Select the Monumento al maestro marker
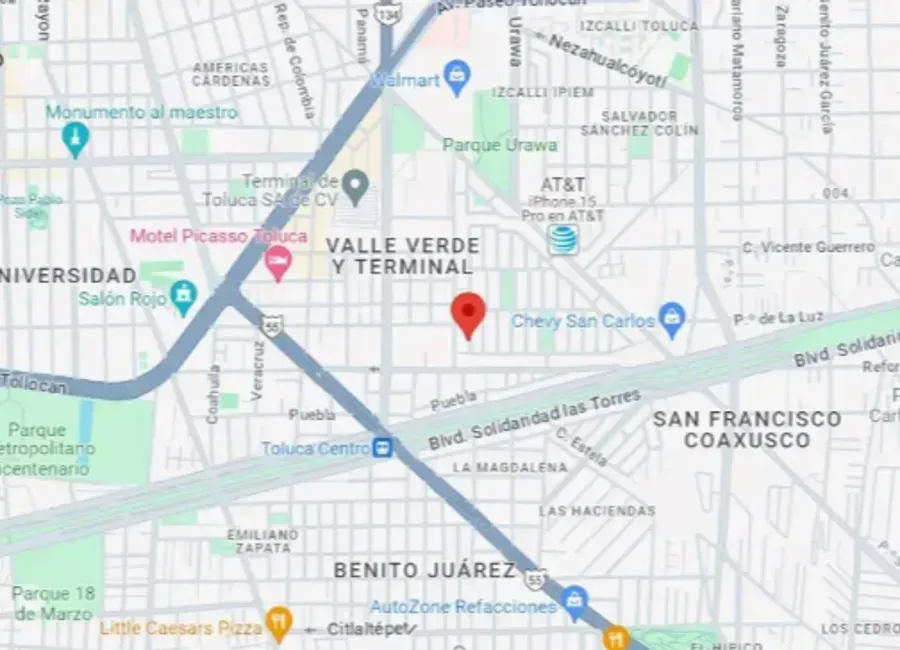Screen dimensions: 900x650 pyautogui.click(x=75, y=138)
